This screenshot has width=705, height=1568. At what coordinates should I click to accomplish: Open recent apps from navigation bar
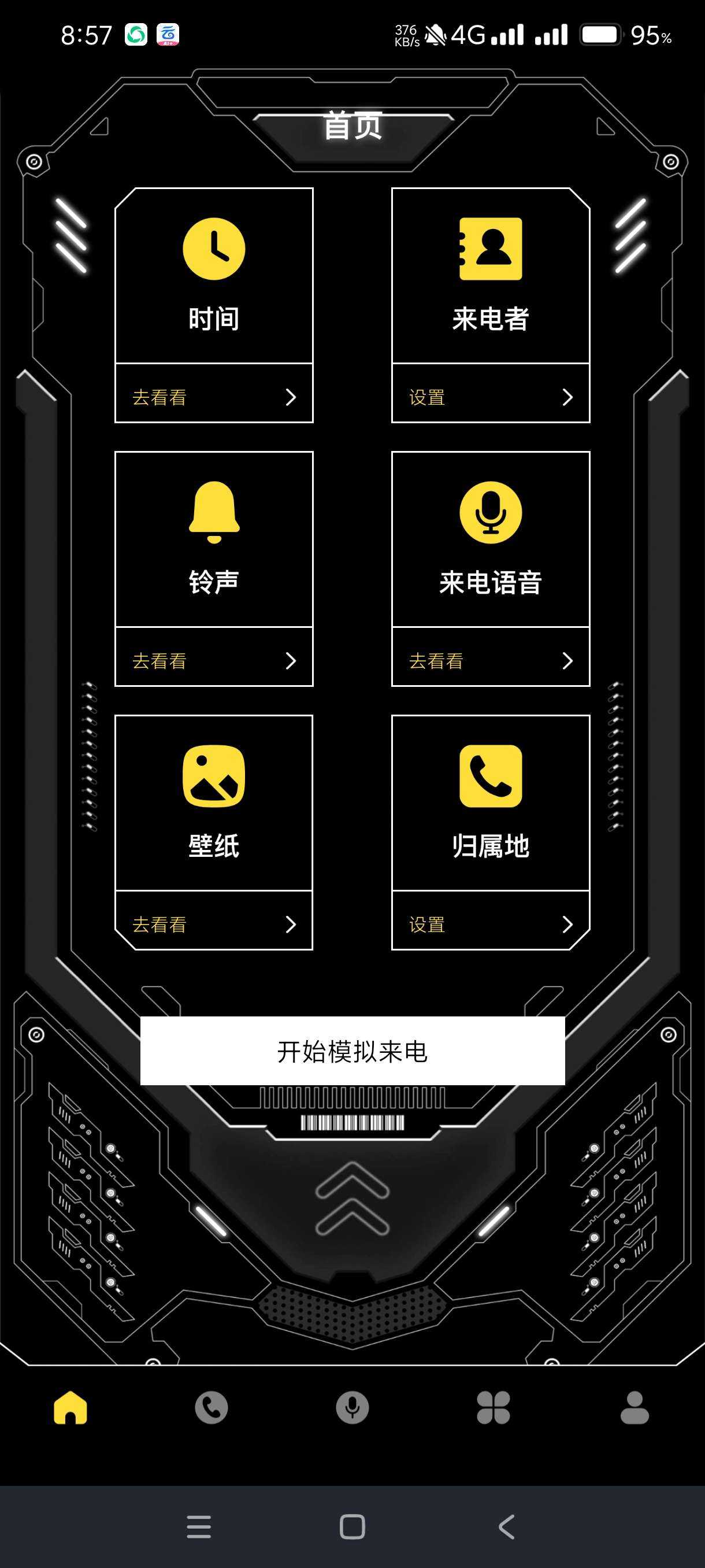[x=198, y=1526]
